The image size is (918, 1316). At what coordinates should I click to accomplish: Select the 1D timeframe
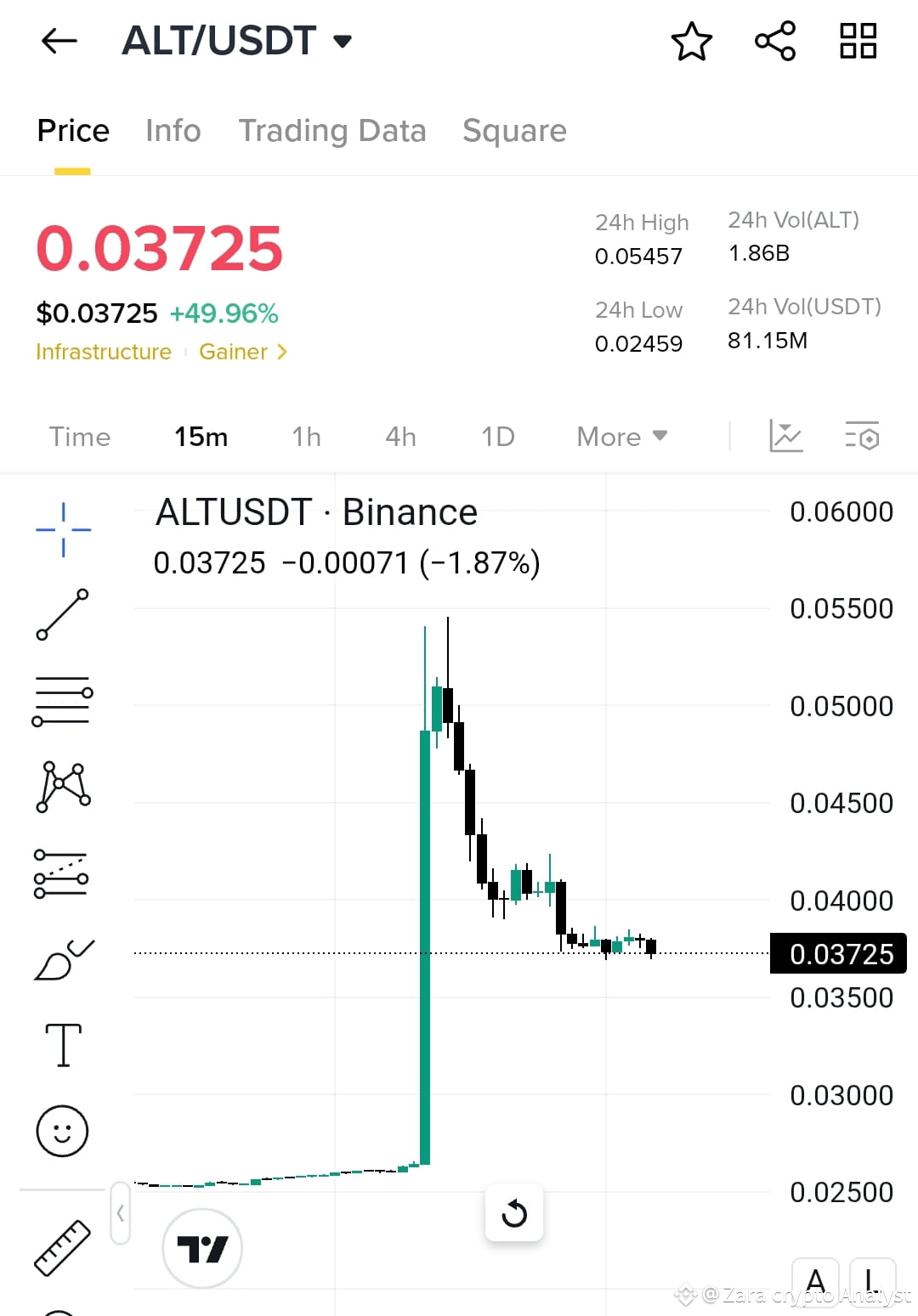click(x=497, y=436)
